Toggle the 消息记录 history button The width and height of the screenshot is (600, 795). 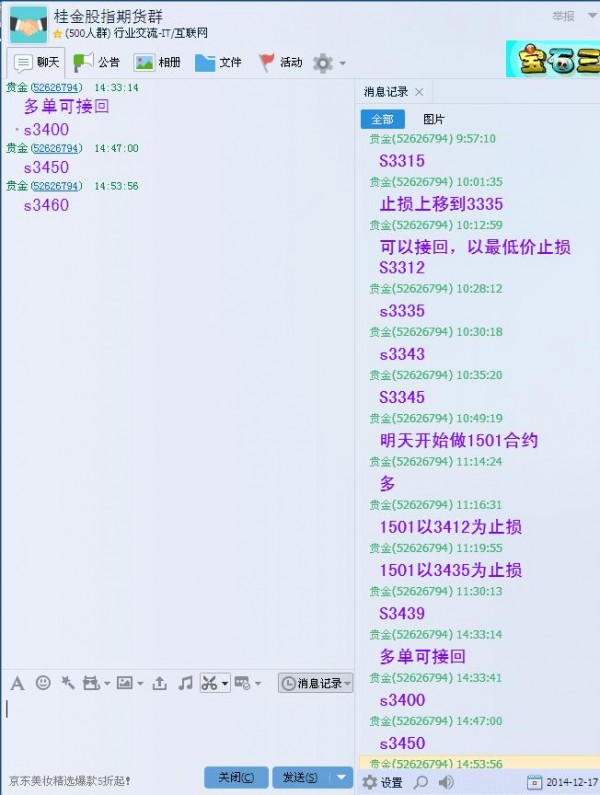(x=315, y=683)
